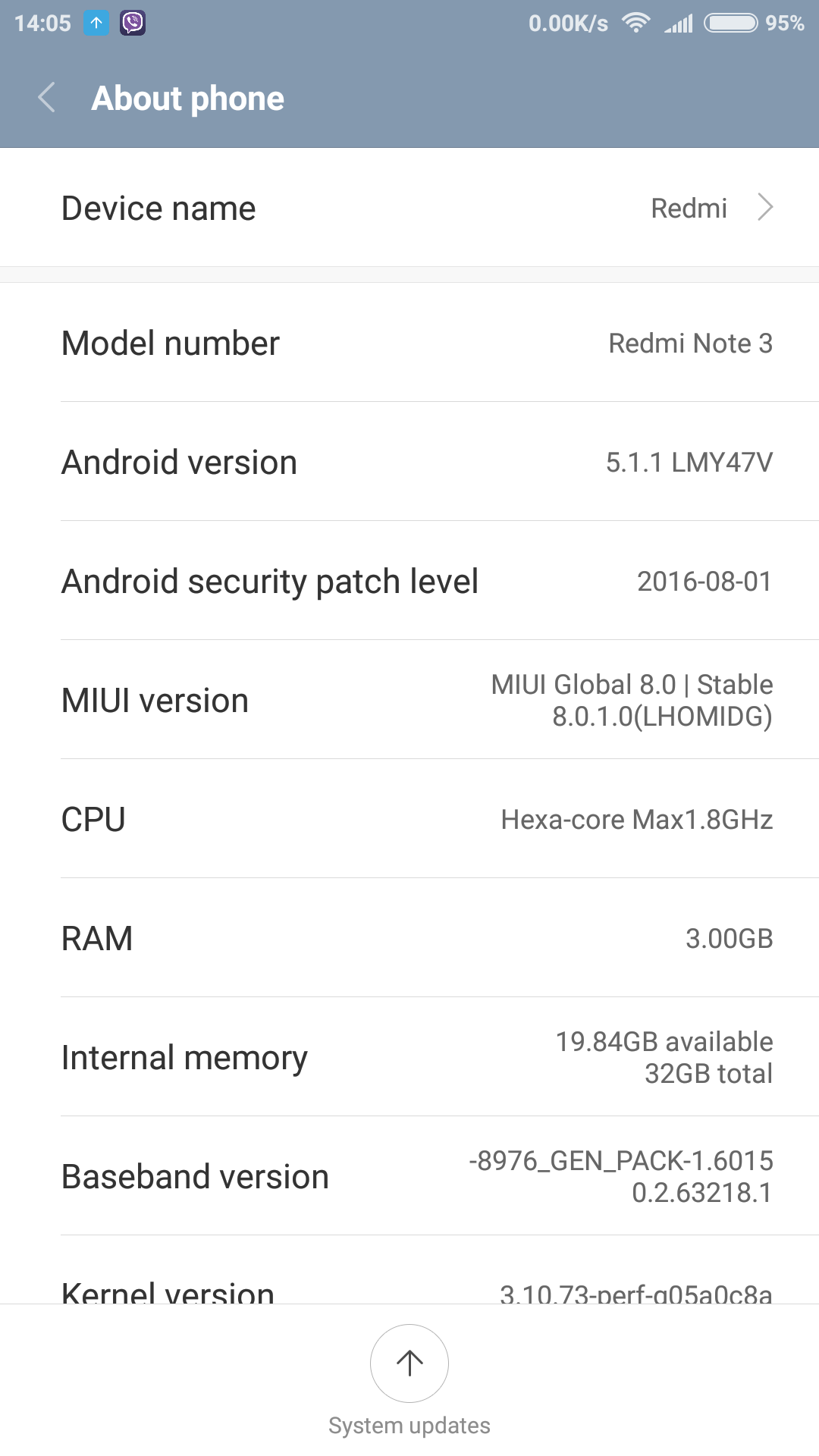Screen dimensions: 819x1456
Task: Open the Device name setting
Action: pyautogui.click(x=409, y=208)
